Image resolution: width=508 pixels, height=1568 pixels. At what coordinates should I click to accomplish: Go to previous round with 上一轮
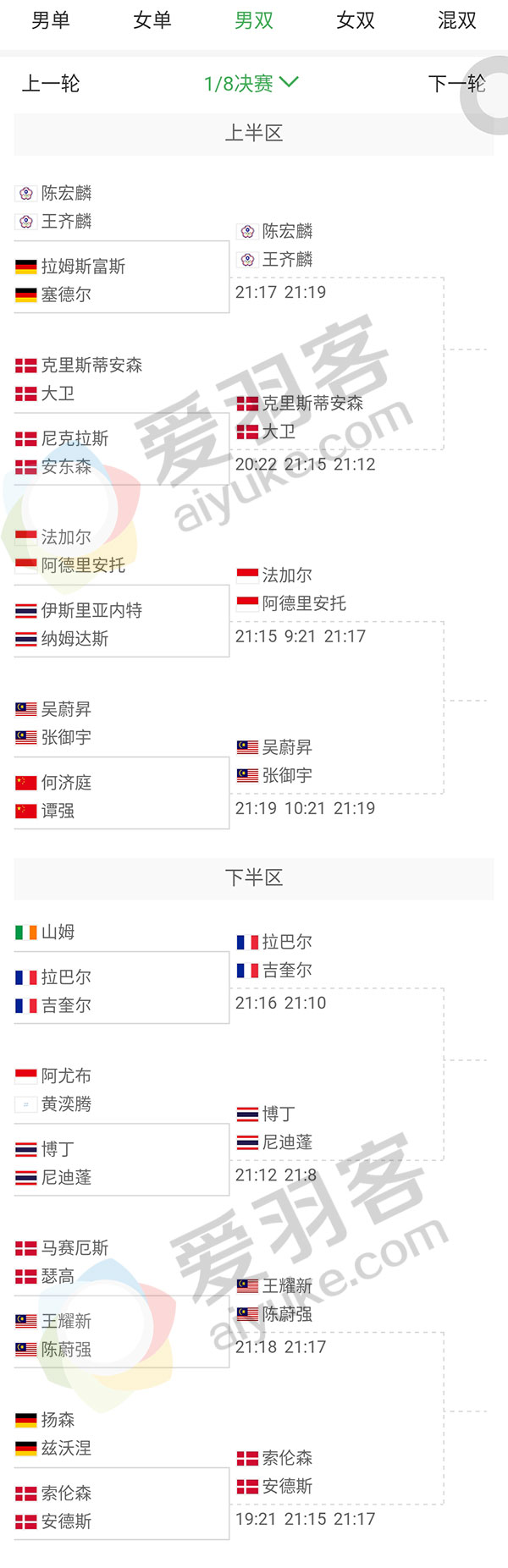point(51,83)
